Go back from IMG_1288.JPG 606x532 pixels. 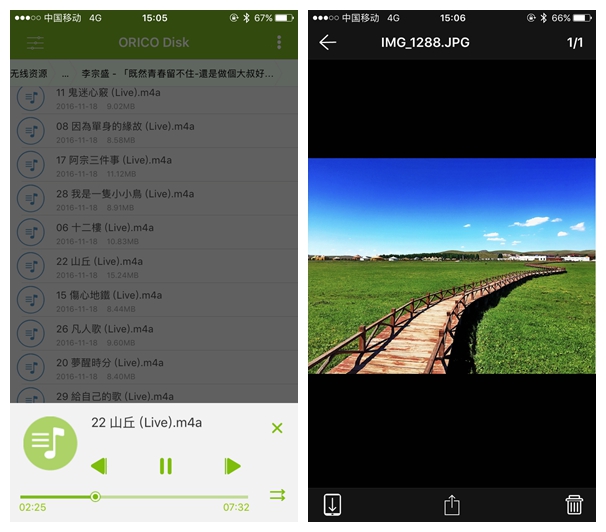click(327, 42)
